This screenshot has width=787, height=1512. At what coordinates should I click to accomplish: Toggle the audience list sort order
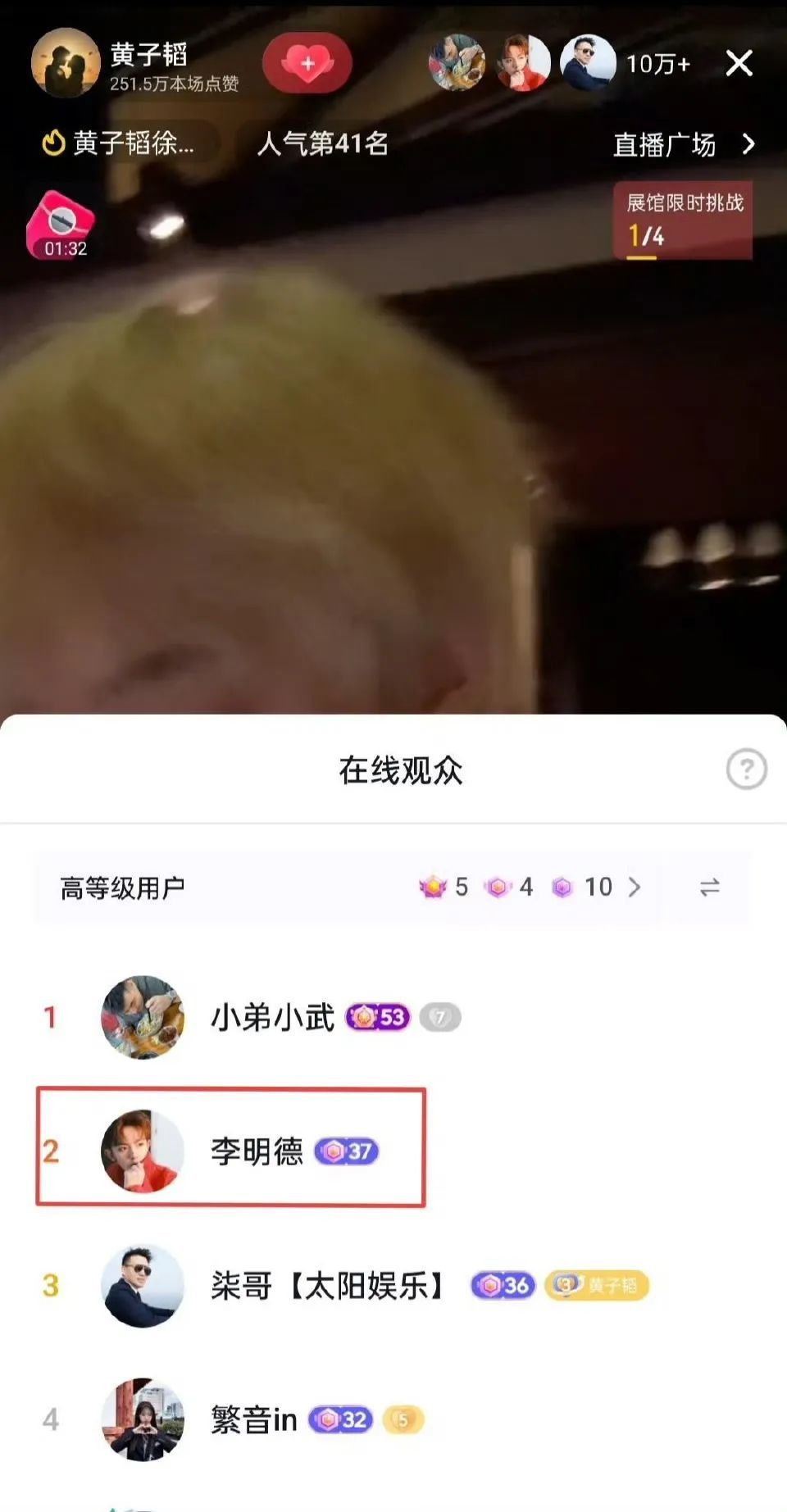709,887
